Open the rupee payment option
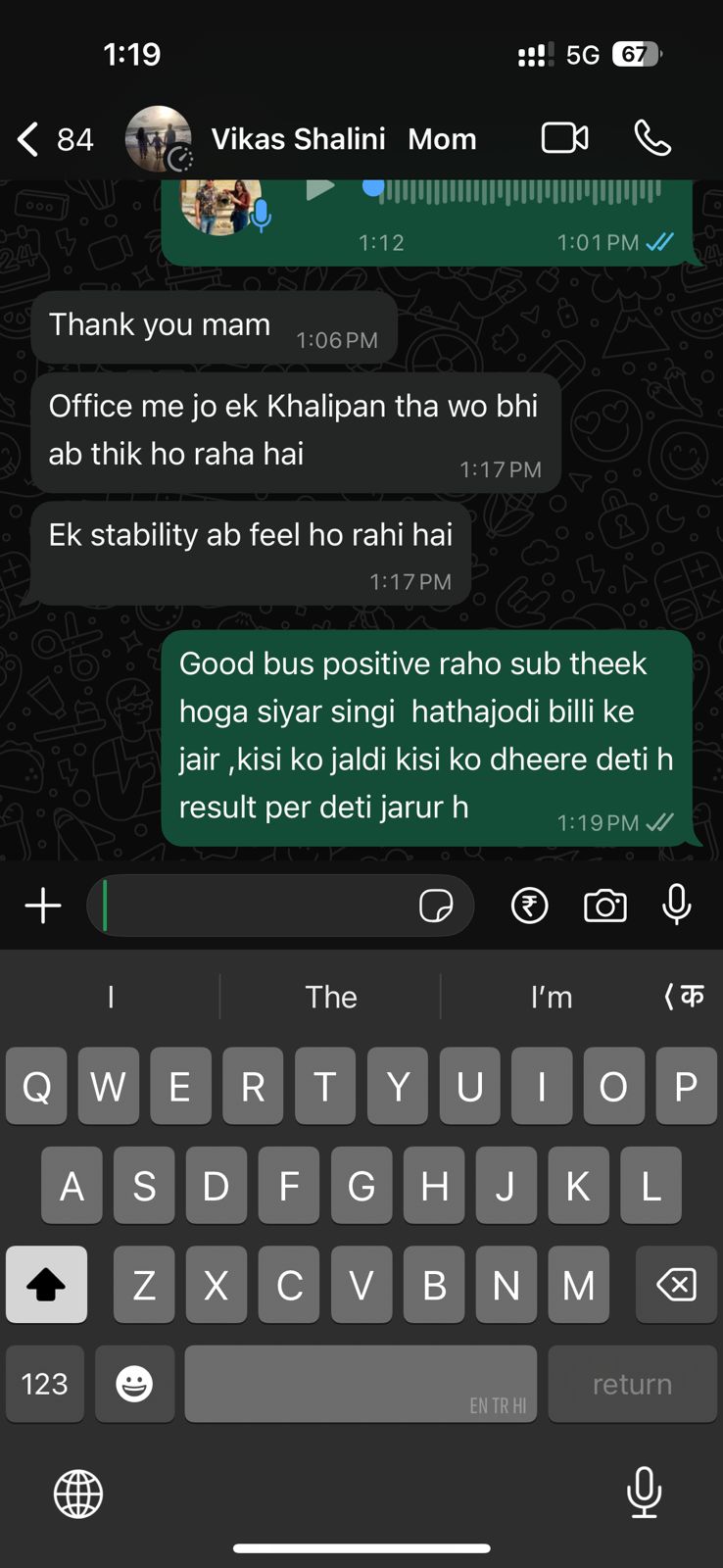This screenshot has height=1568, width=723. click(529, 906)
